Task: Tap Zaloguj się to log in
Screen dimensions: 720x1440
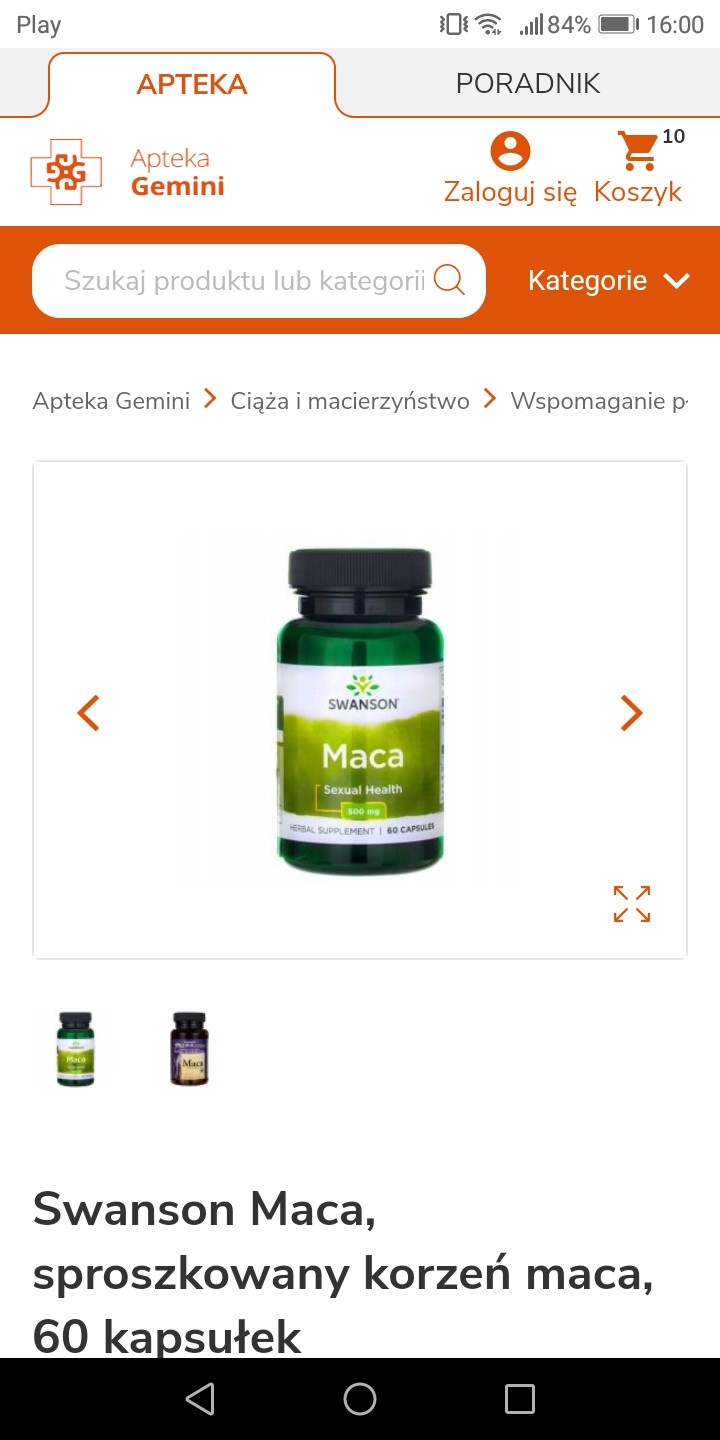Action: tap(510, 170)
